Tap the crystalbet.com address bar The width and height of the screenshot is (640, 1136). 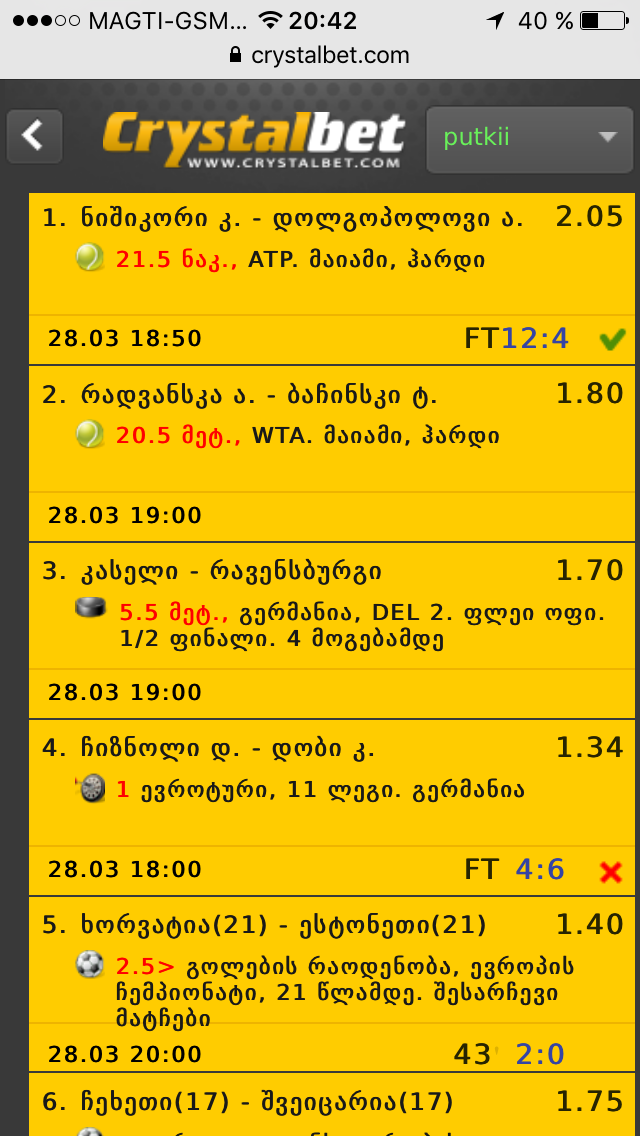click(x=320, y=55)
